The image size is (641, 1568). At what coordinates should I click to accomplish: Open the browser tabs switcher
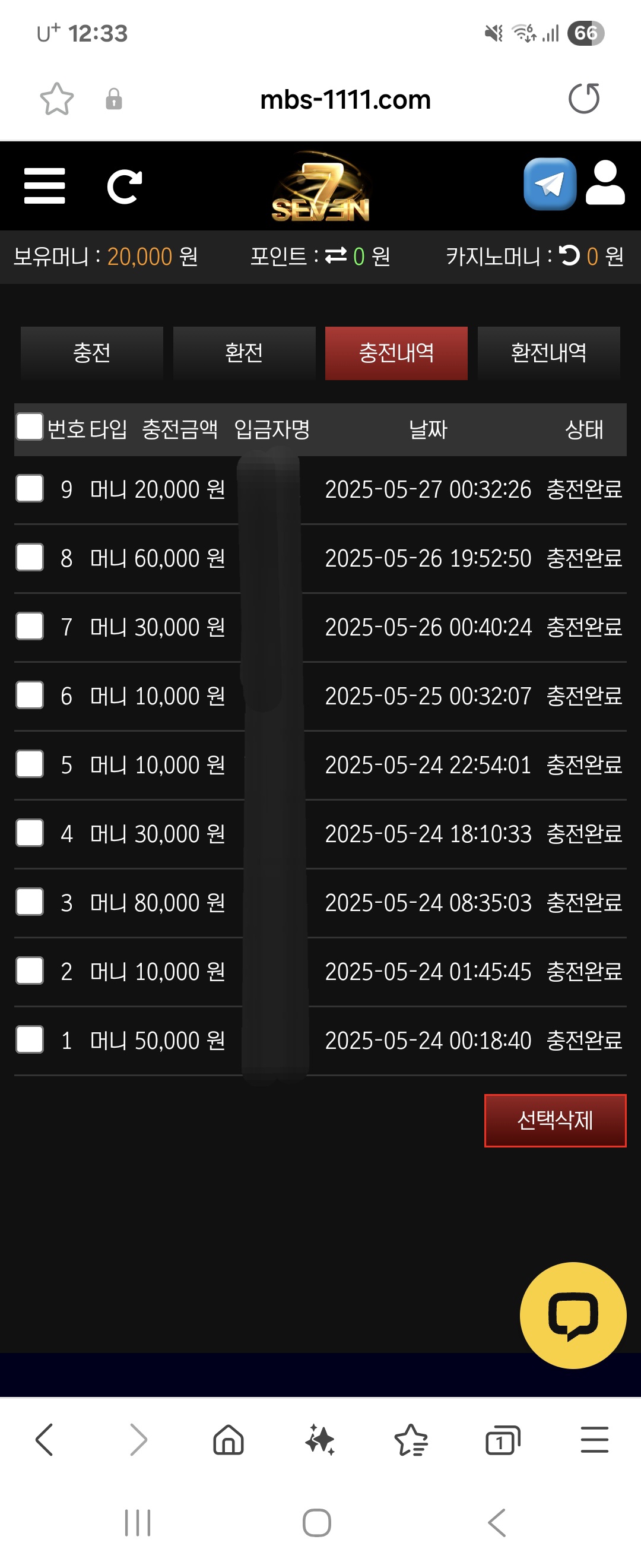[502, 1440]
